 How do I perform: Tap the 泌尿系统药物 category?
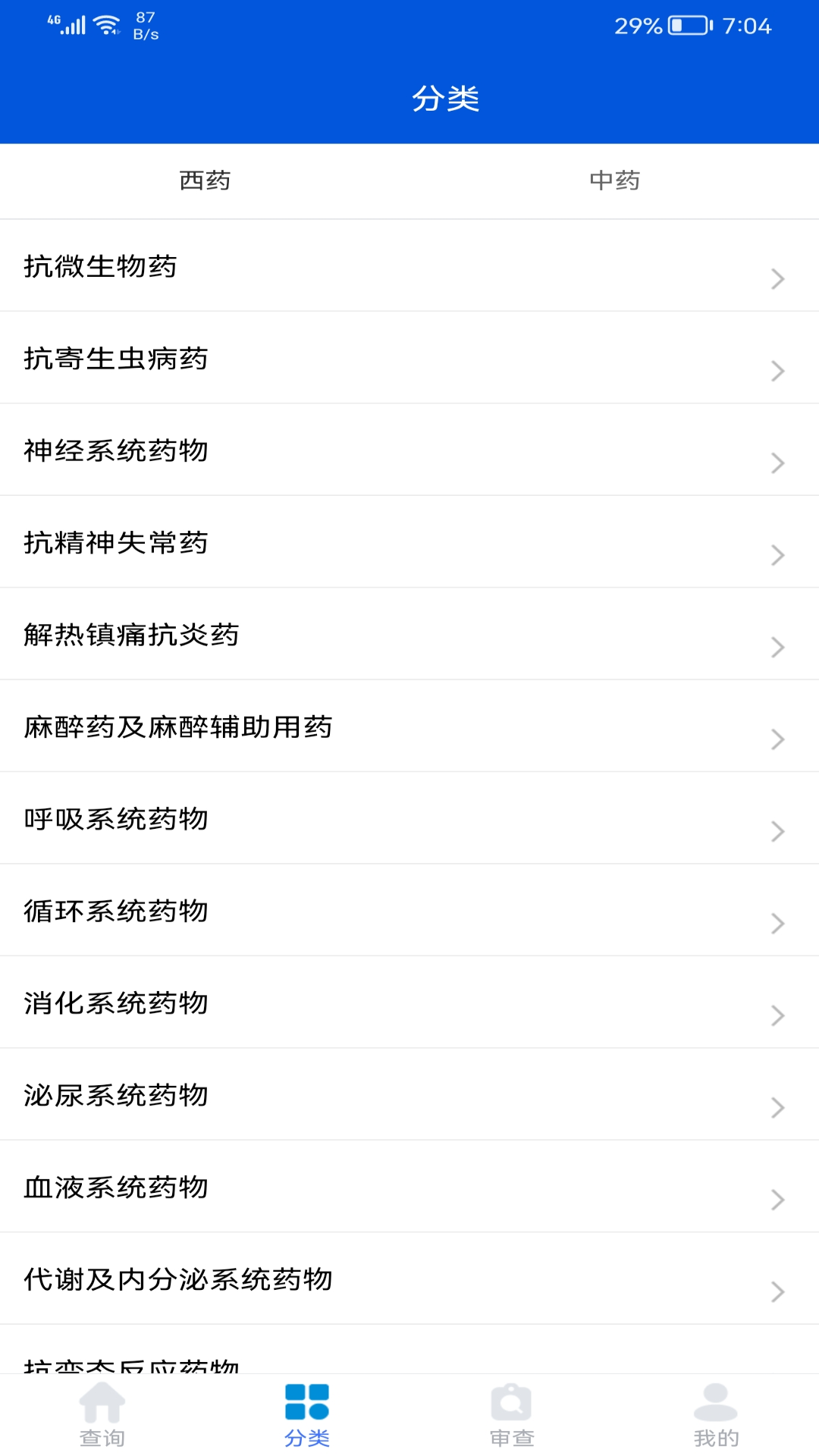[409, 1096]
